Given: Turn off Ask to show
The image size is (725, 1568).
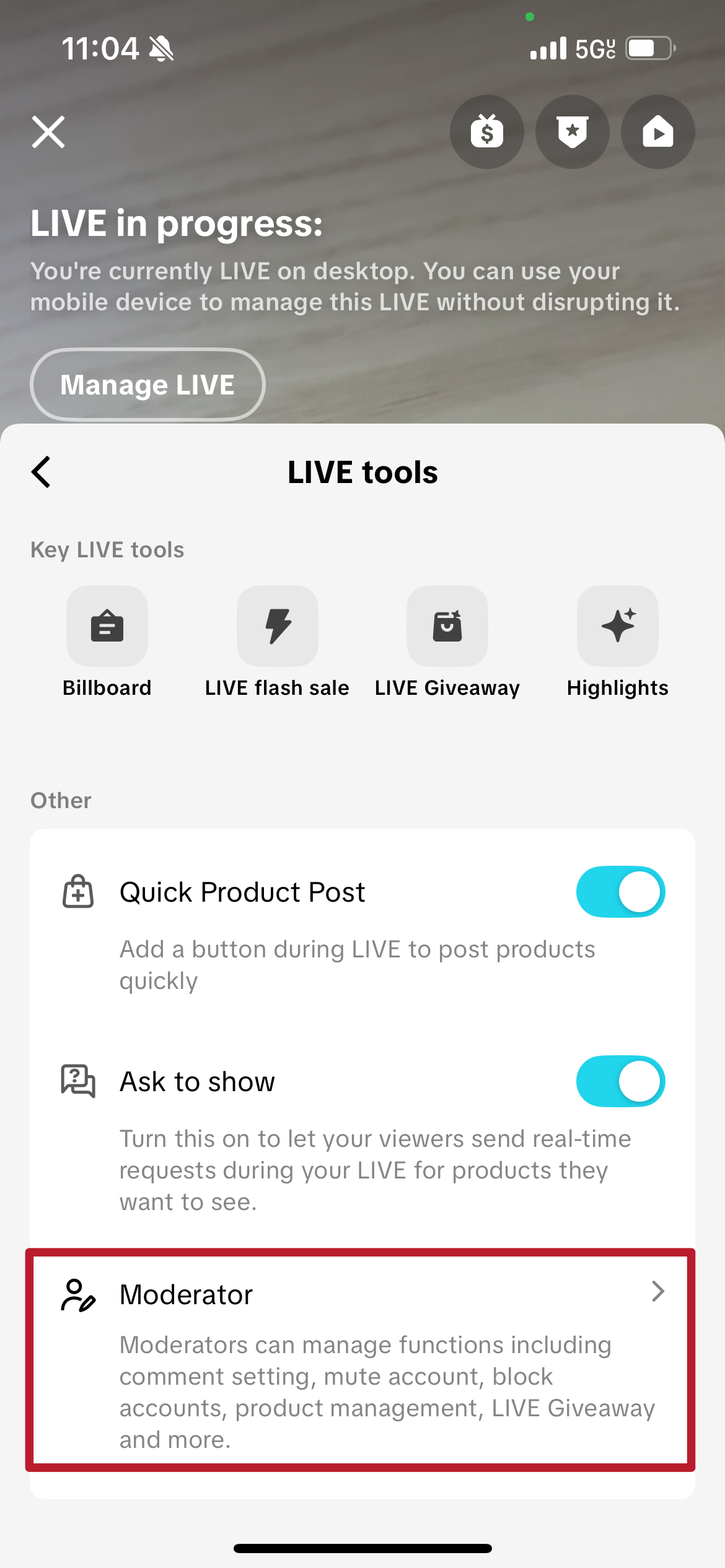Looking at the screenshot, I should coord(620,1081).
